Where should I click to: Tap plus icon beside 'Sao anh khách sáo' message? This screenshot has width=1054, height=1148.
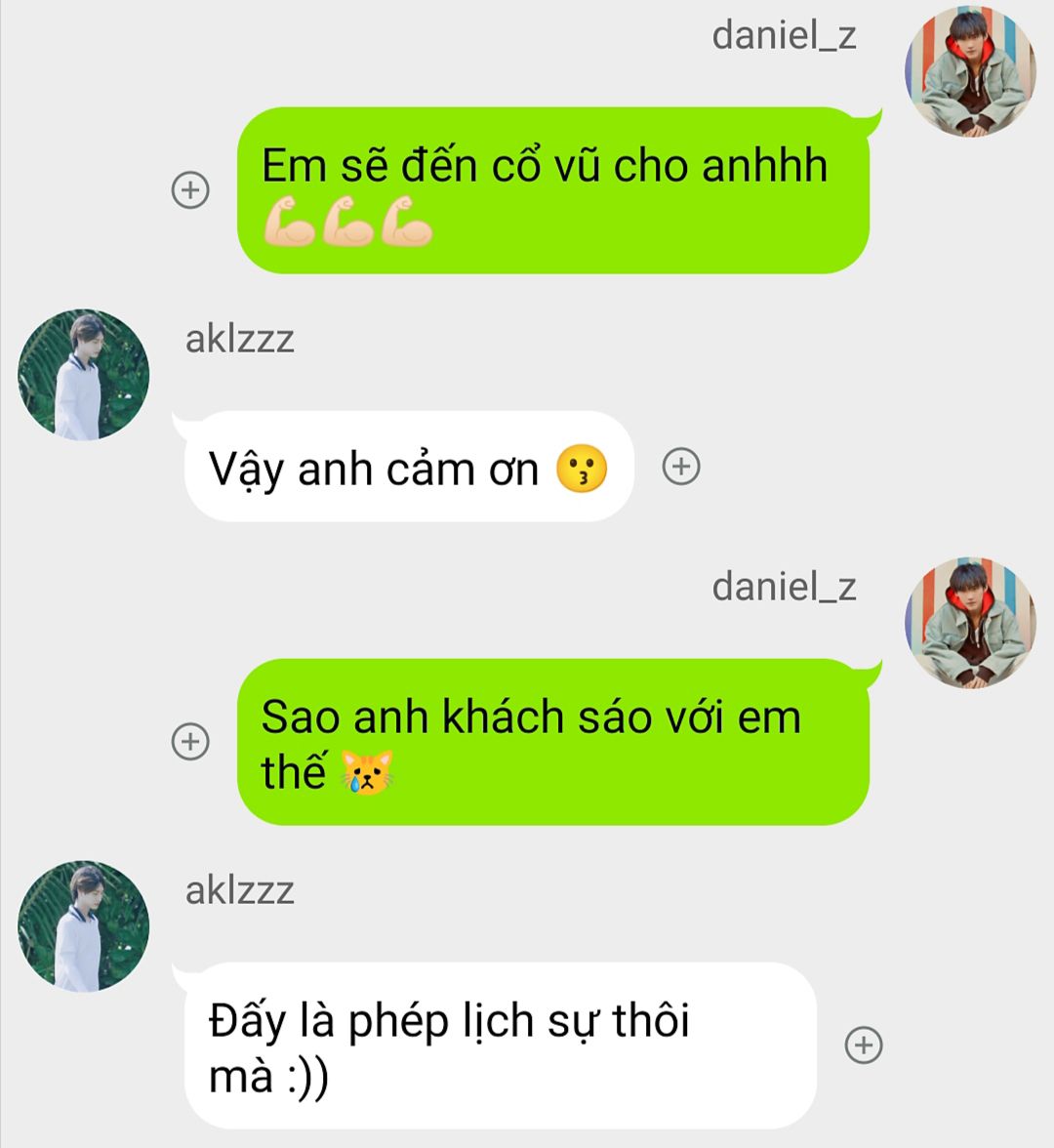[x=190, y=742]
